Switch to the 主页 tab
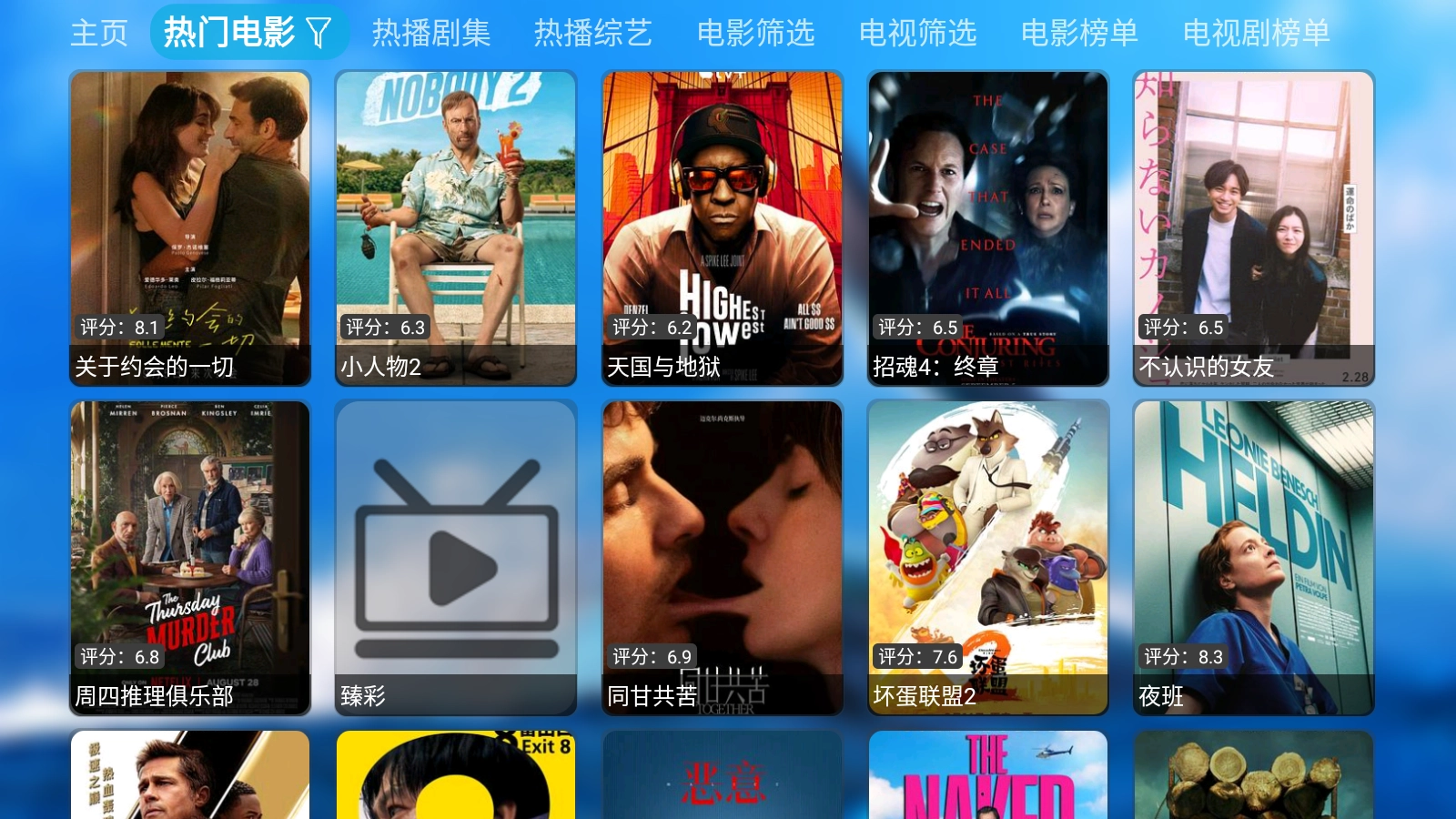This screenshot has width=1456, height=819. pyautogui.click(x=99, y=34)
